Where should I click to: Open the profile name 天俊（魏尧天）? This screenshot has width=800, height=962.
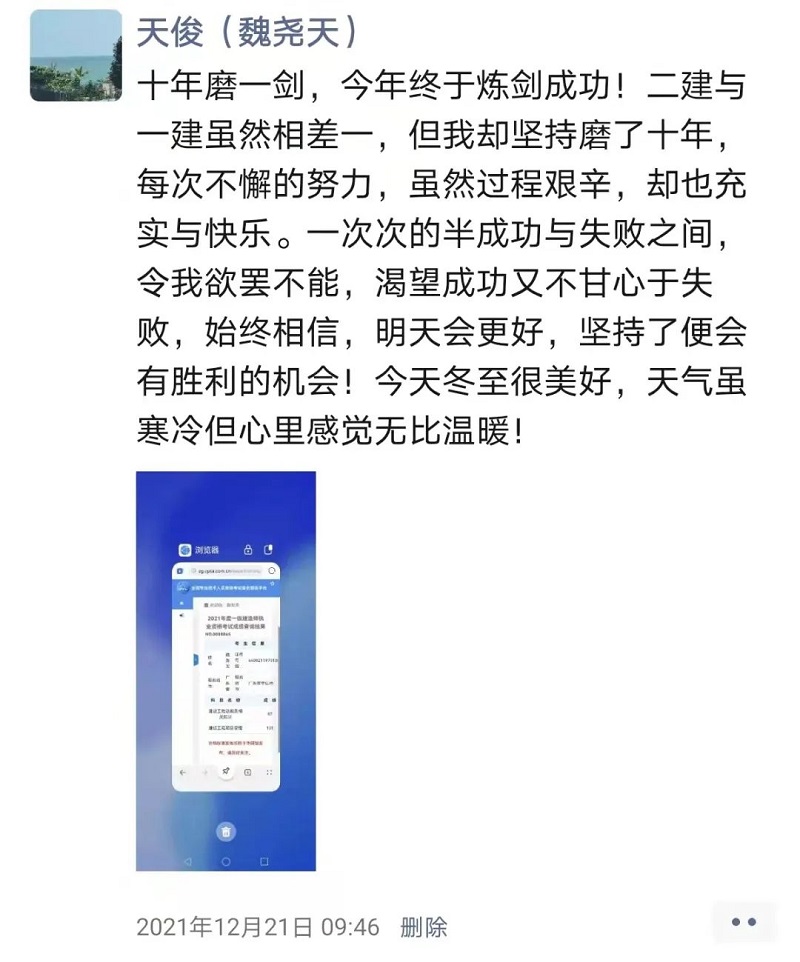click(248, 32)
